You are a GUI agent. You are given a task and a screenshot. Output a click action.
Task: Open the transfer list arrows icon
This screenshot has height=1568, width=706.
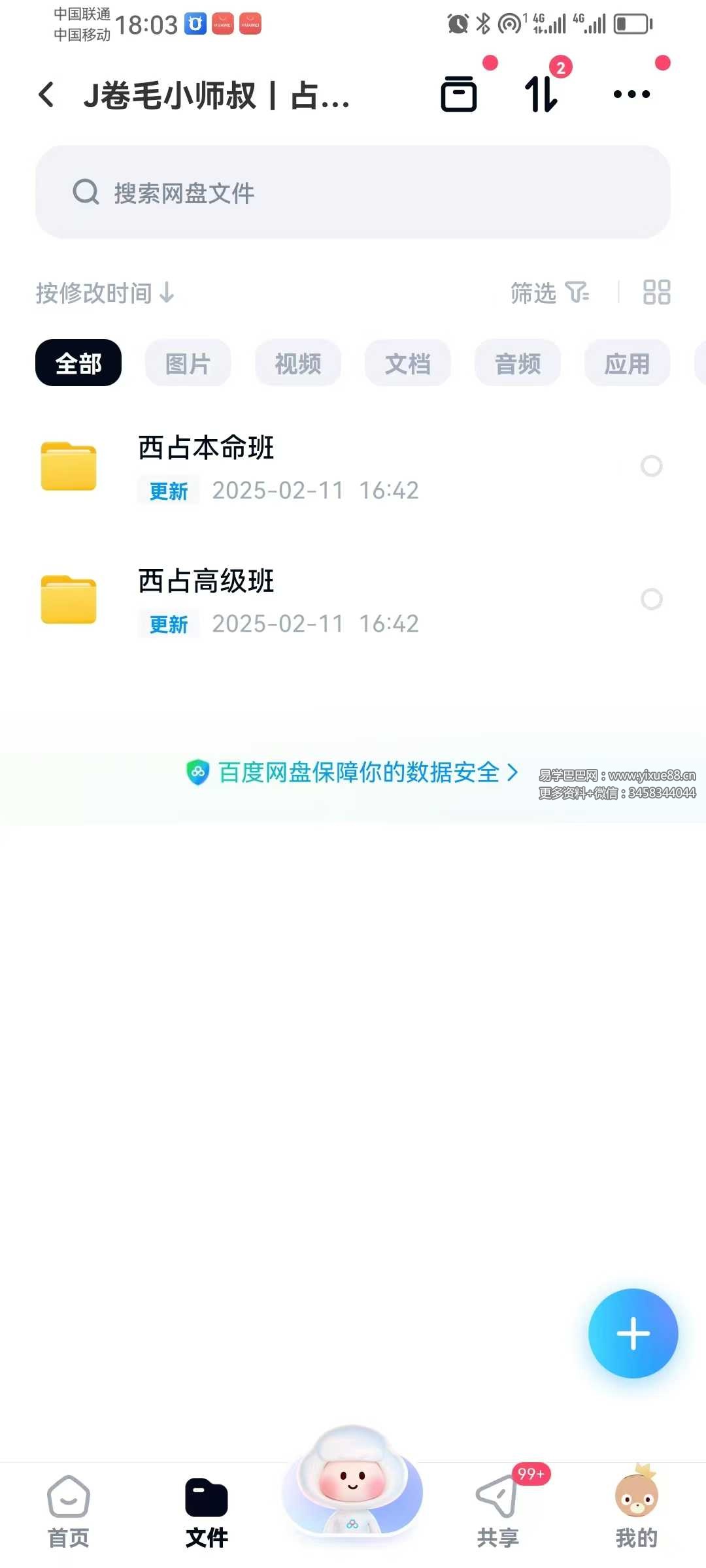tap(541, 94)
